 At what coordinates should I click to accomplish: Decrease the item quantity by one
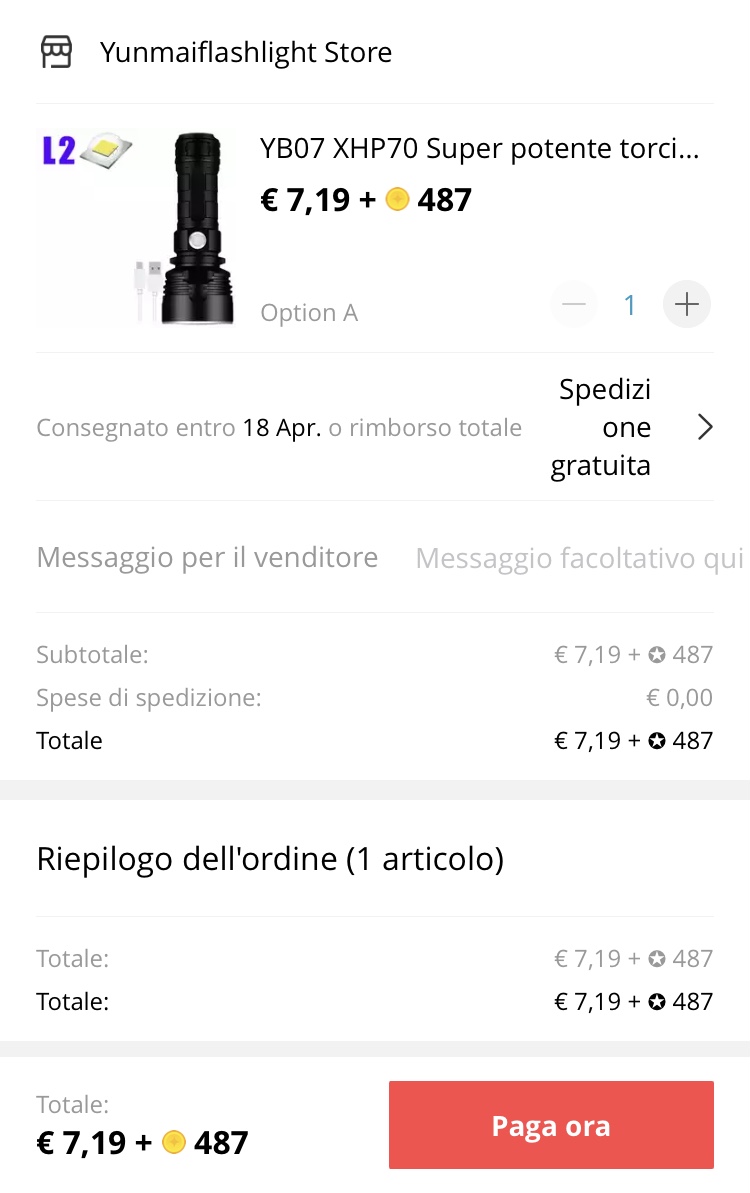pos(574,305)
